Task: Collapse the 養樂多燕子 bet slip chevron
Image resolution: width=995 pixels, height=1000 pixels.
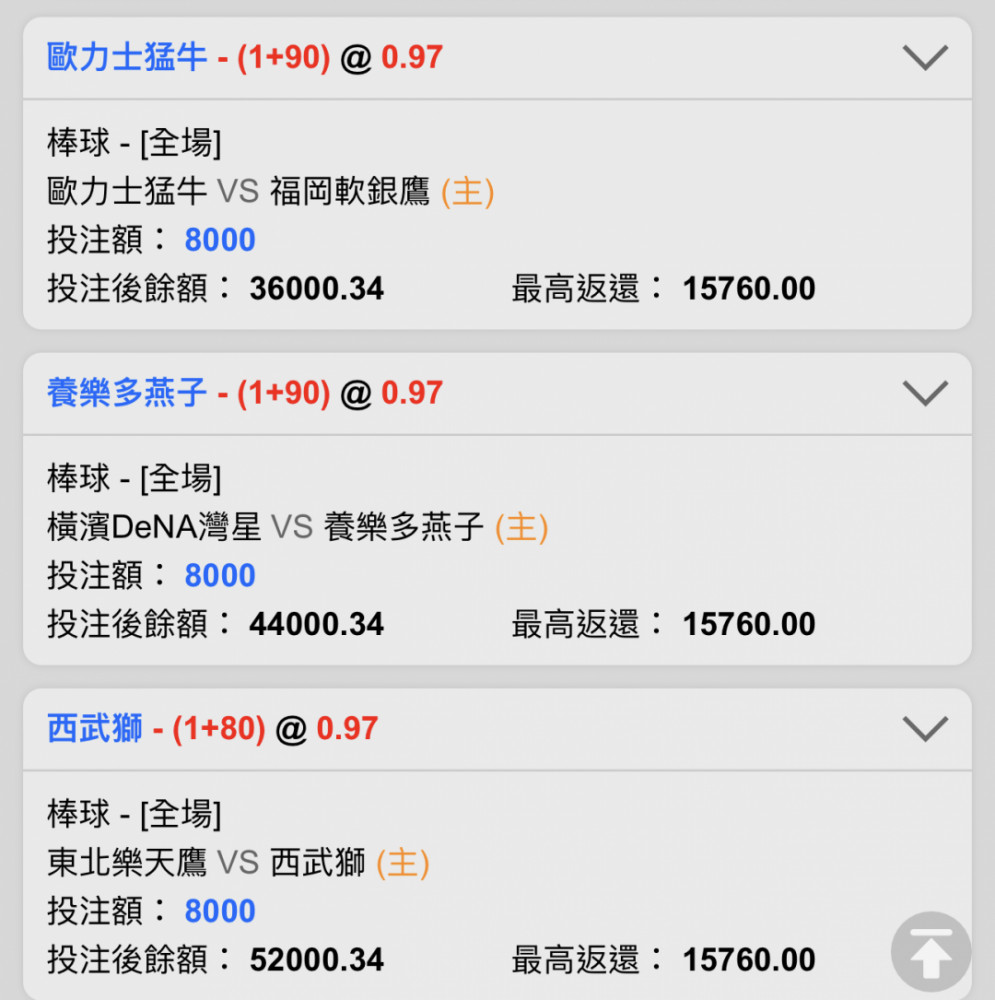Action: click(924, 394)
